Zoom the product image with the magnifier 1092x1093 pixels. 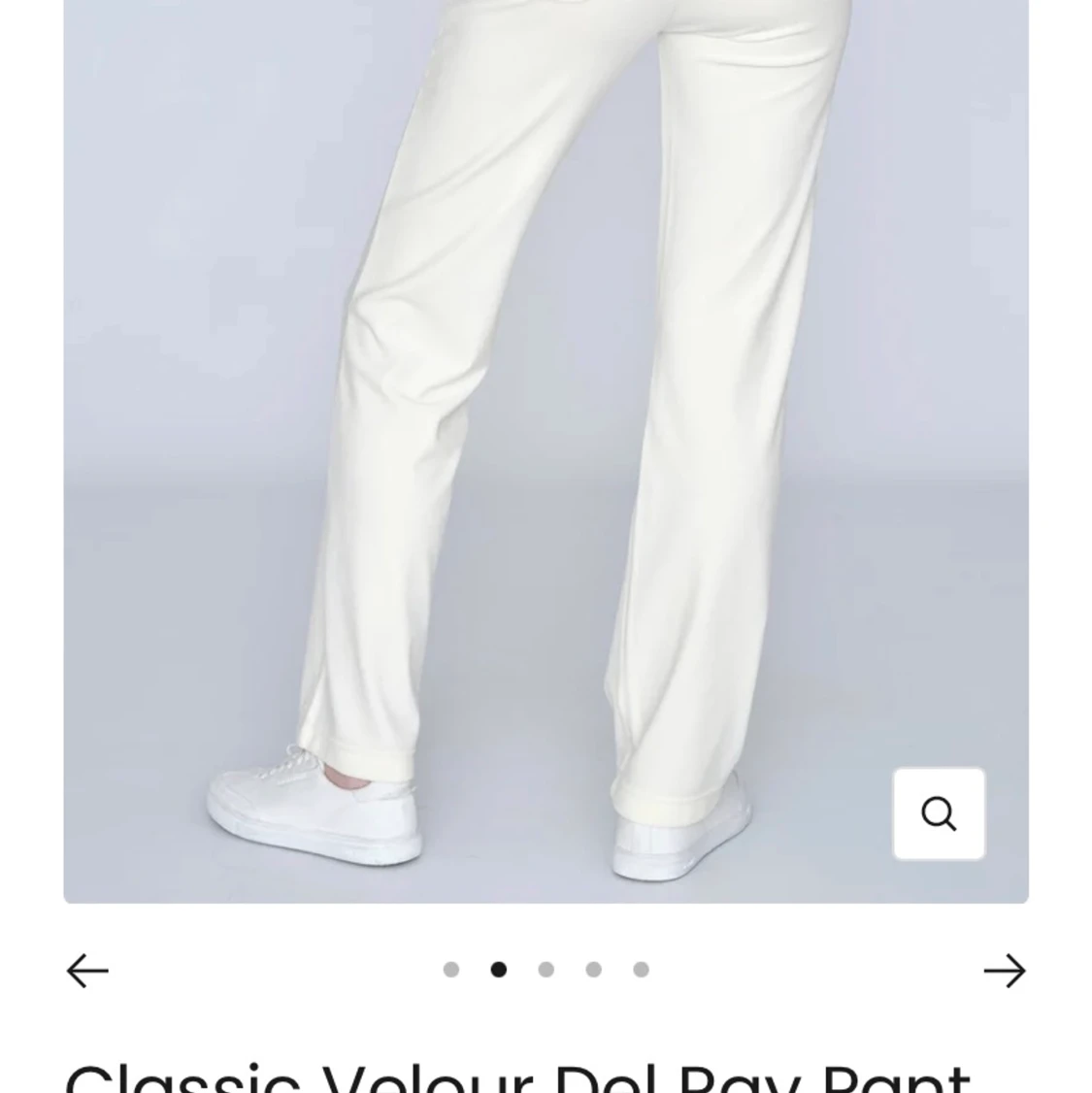pos(939,813)
